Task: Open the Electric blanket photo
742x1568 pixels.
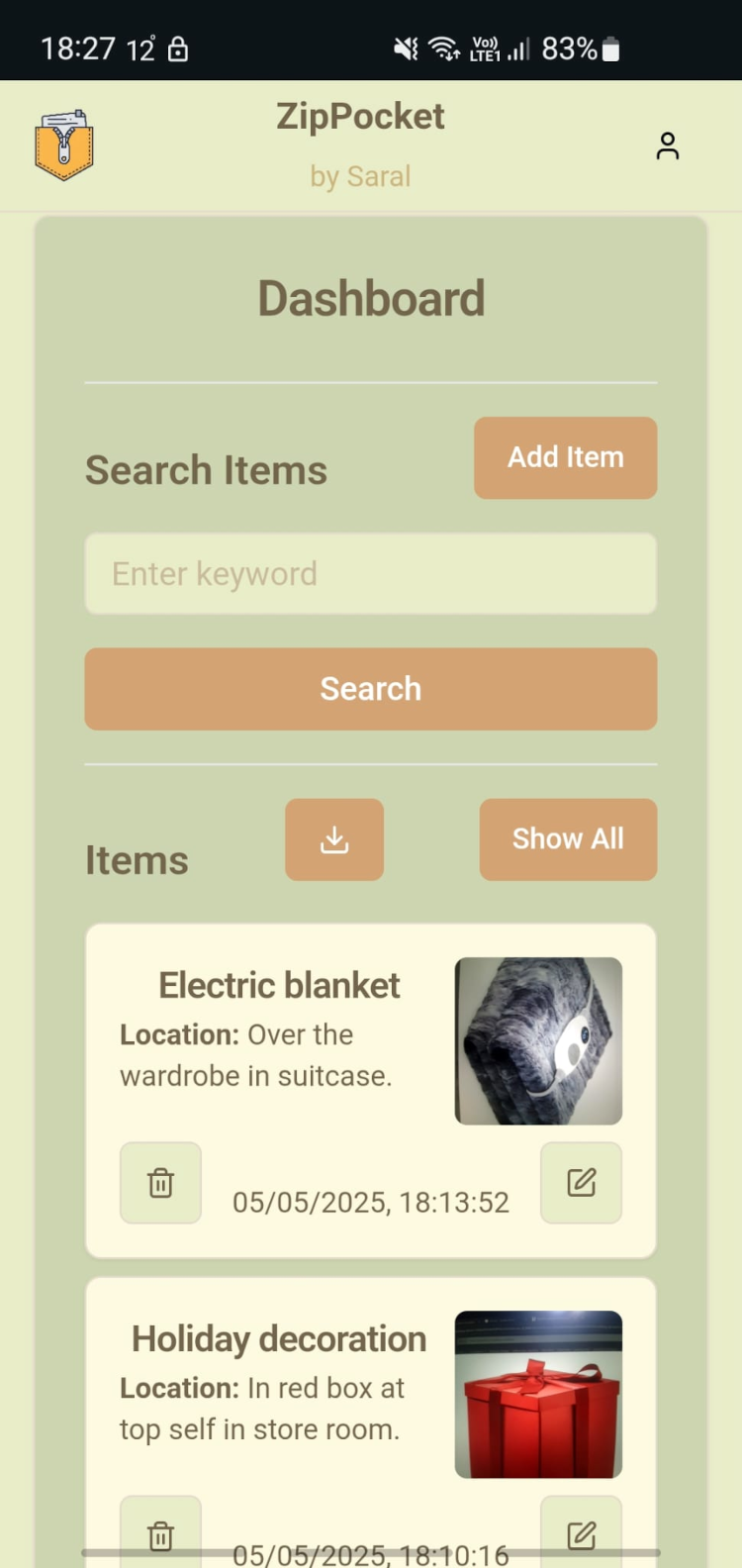Action: [538, 1040]
